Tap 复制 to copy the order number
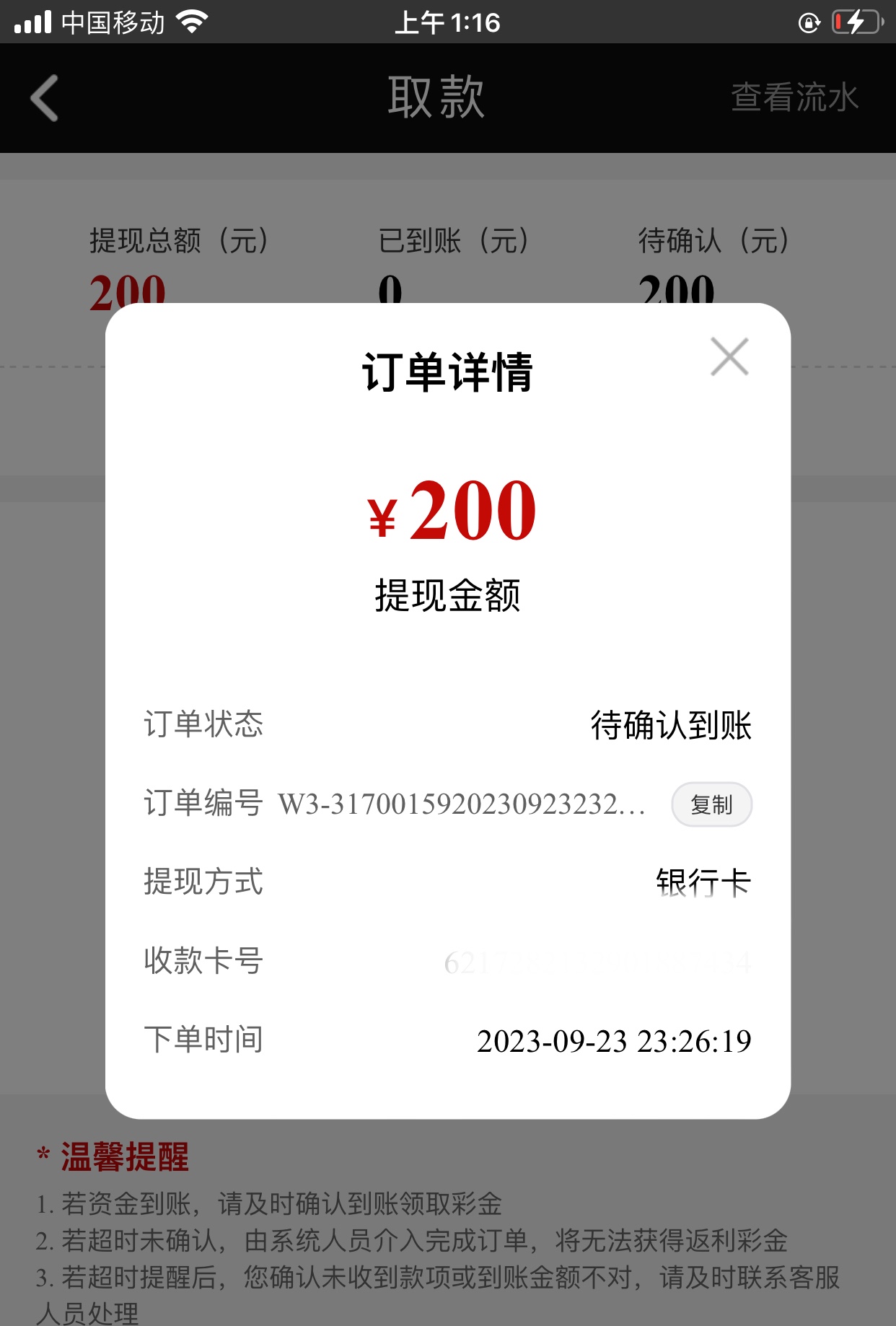896x1326 pixels. 711,804
